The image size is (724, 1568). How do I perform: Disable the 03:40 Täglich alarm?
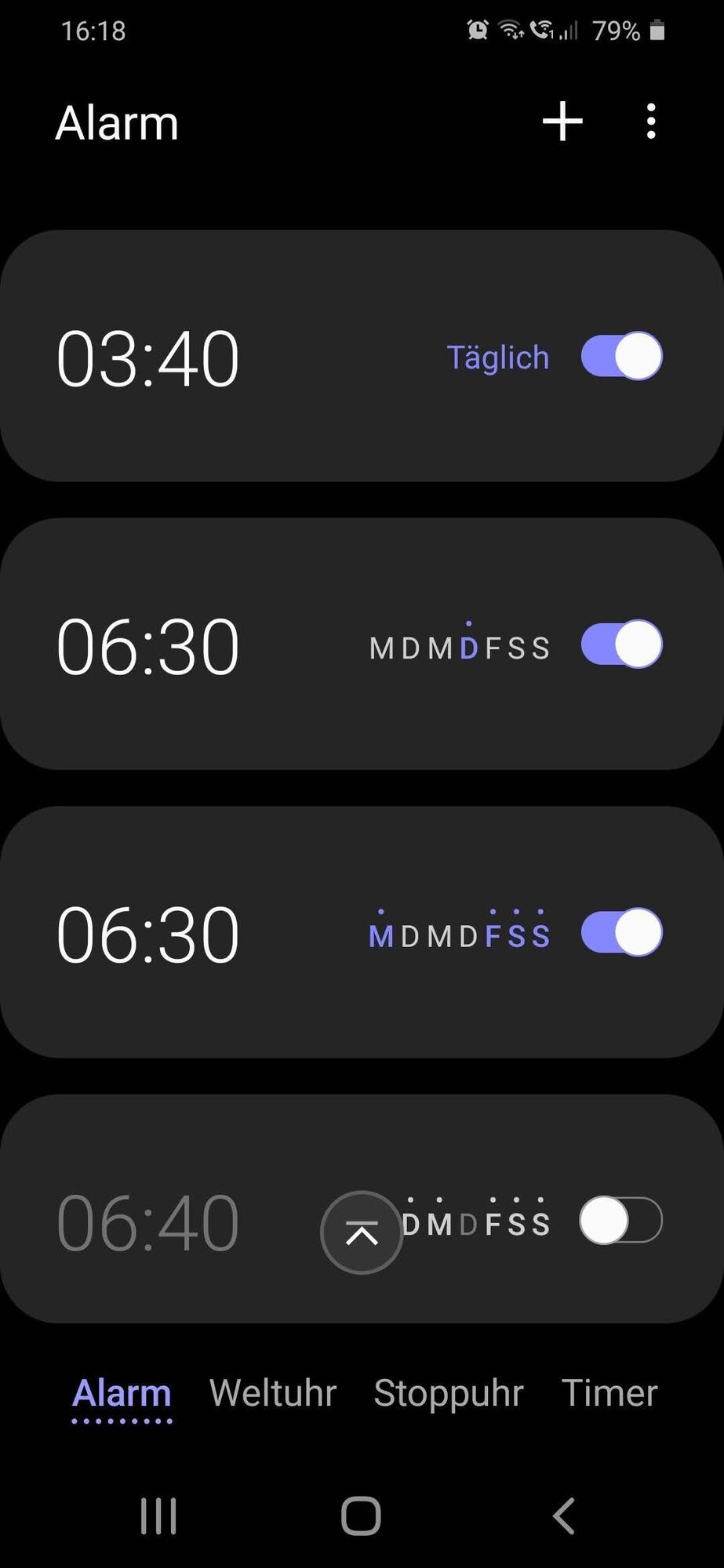[x=621, y=356]
